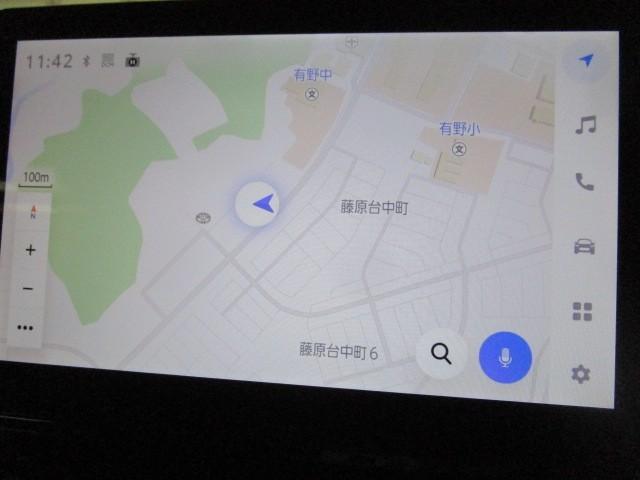Start voice input with the microphone
The width and height of the screenshot is (640, 480).
505,356
